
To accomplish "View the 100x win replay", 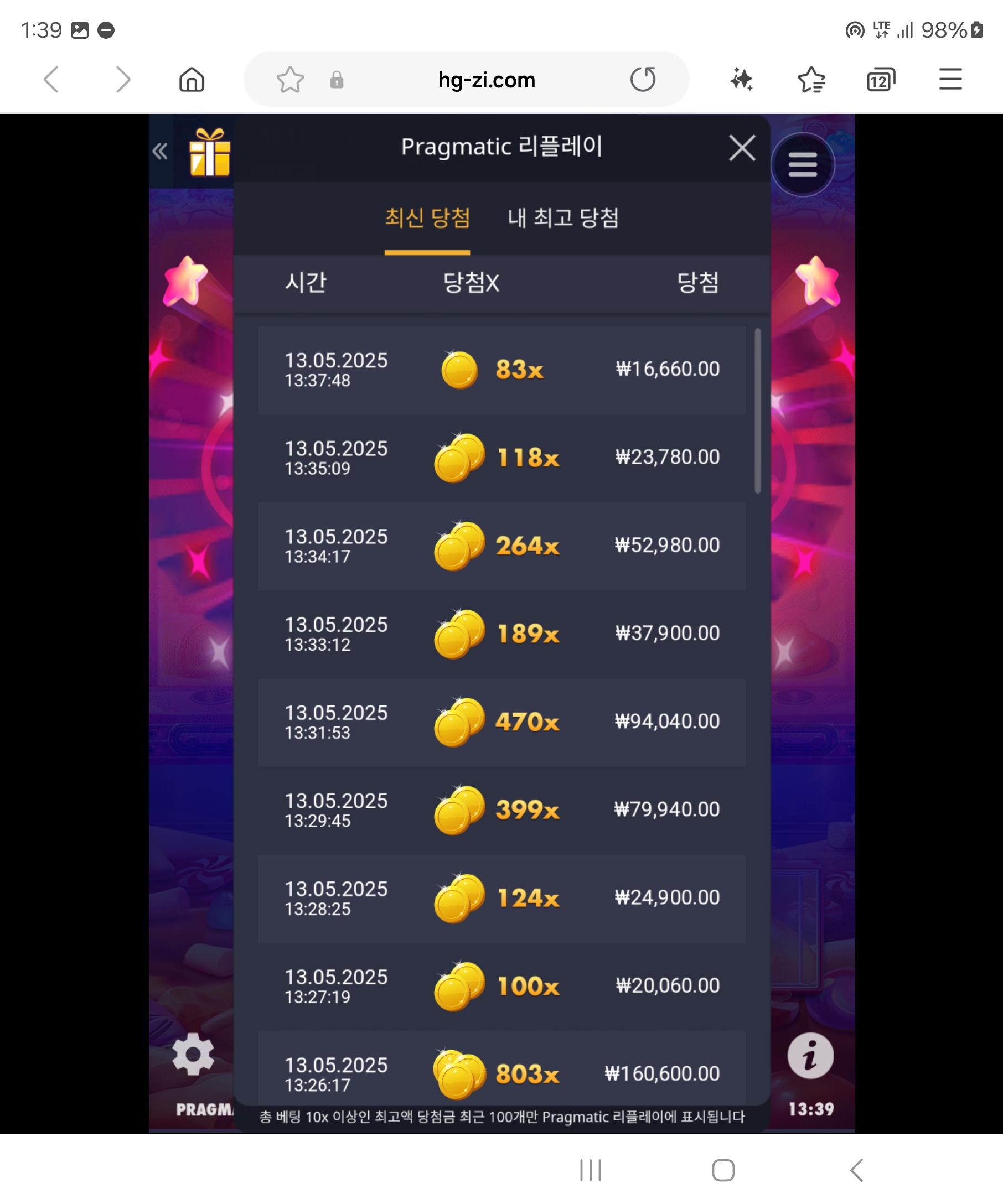I will pyautogui.click(x=501, y=986).
